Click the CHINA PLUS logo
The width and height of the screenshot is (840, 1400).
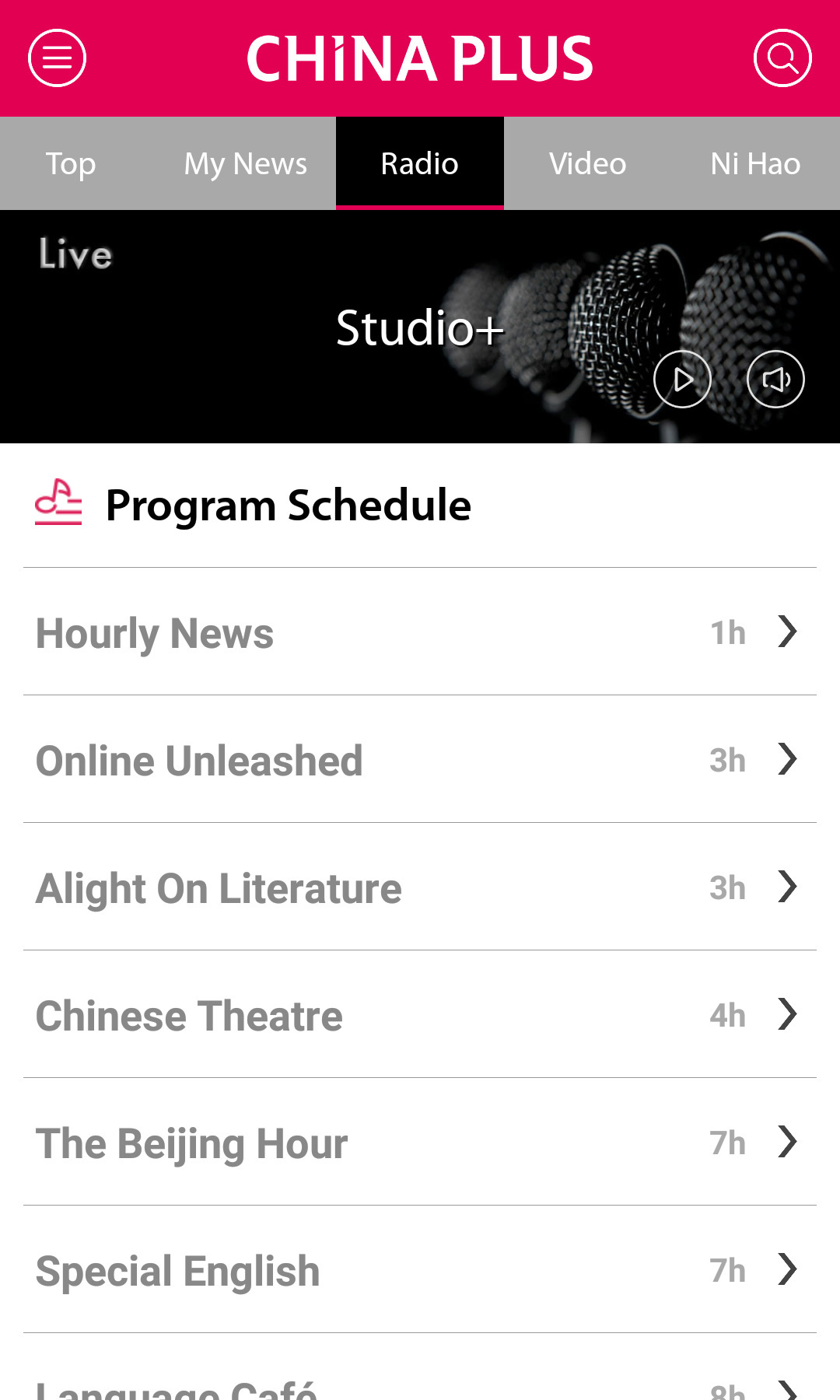[x=420, y=57]
